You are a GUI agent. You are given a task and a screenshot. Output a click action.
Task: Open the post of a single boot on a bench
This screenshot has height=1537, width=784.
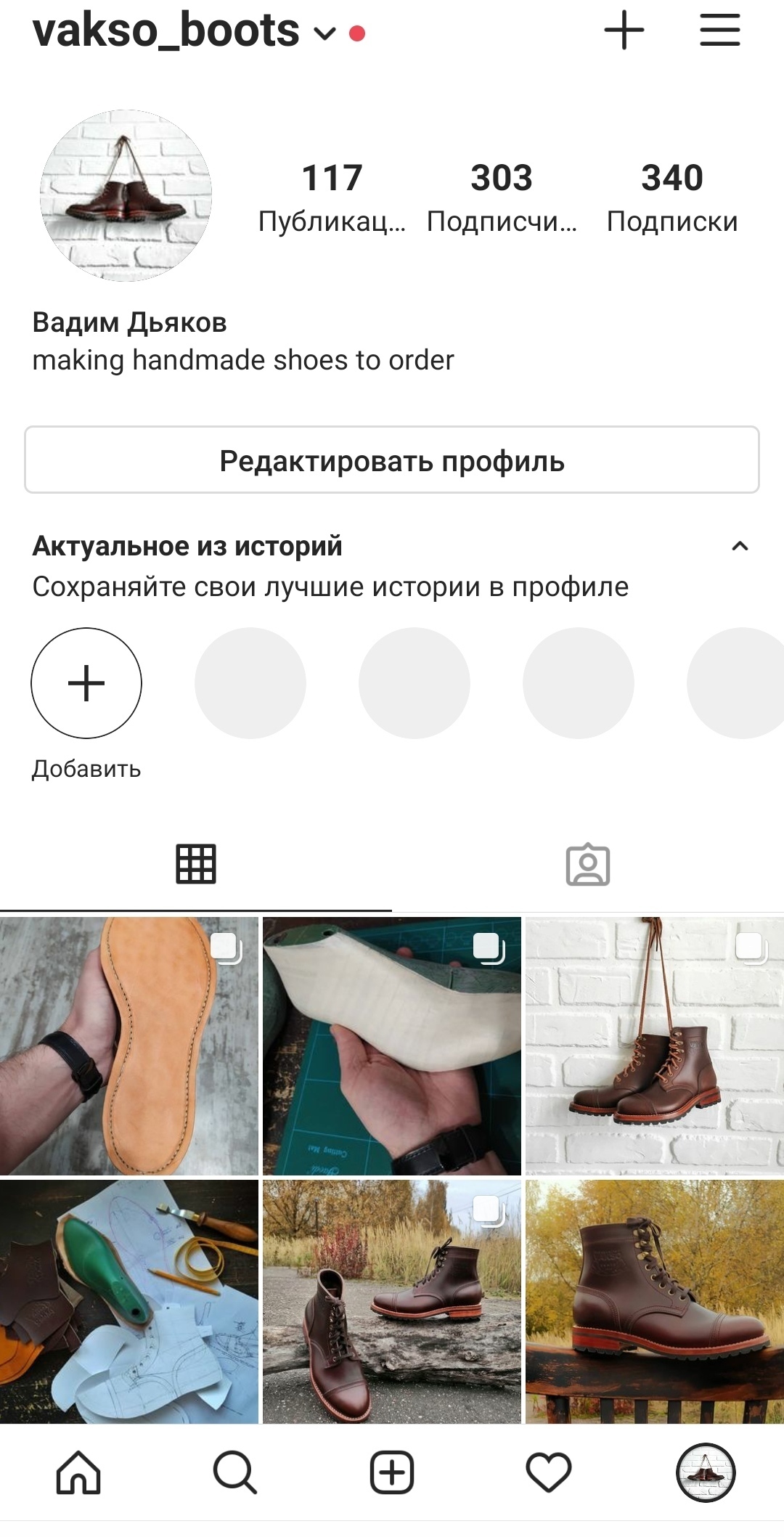[654, 1301]
